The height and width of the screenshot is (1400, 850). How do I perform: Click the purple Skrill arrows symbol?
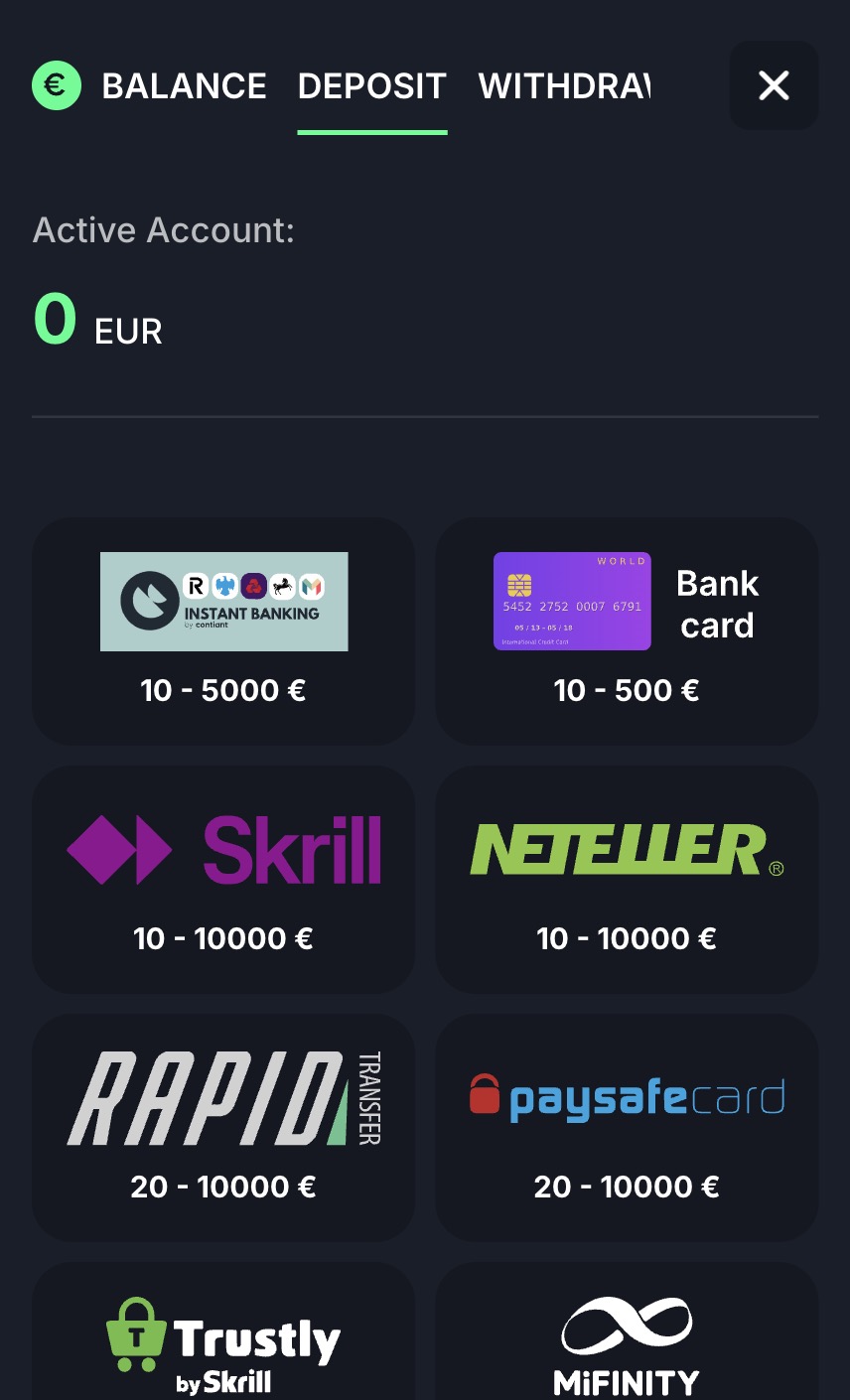119,849
